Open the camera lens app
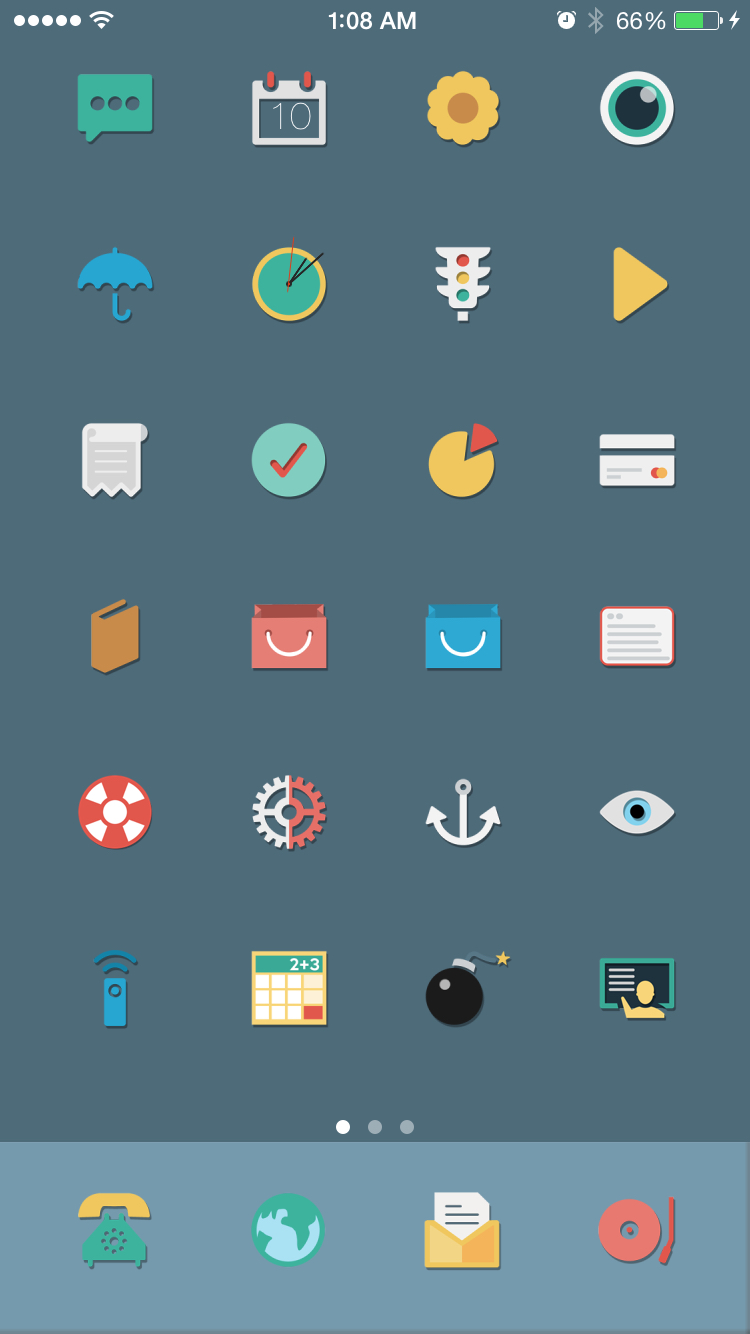 pyautogui.click(x=637, y=108)
